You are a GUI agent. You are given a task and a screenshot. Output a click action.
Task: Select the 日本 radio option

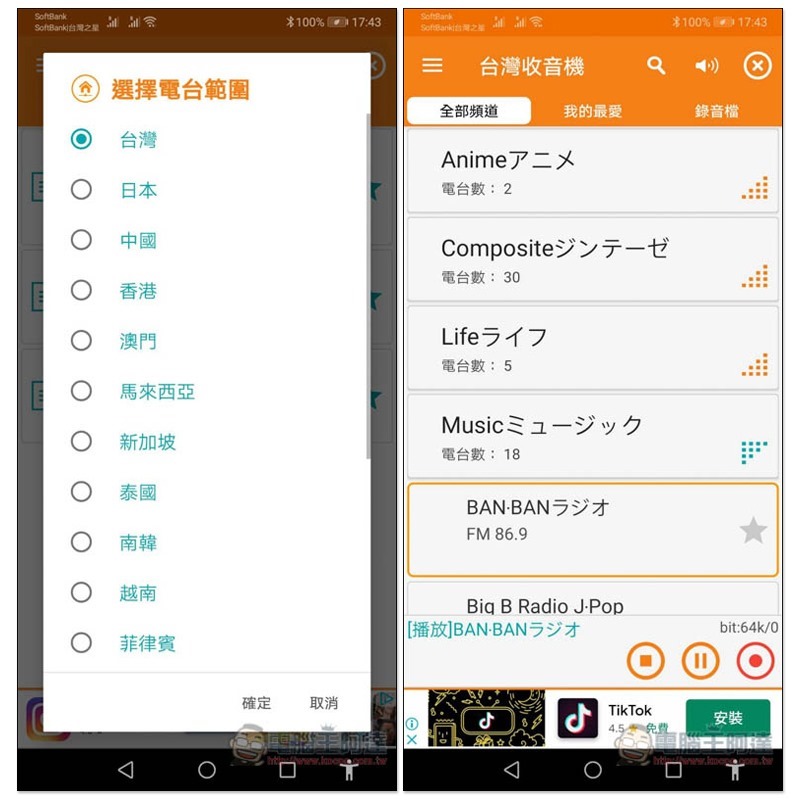tap(82, 190)
